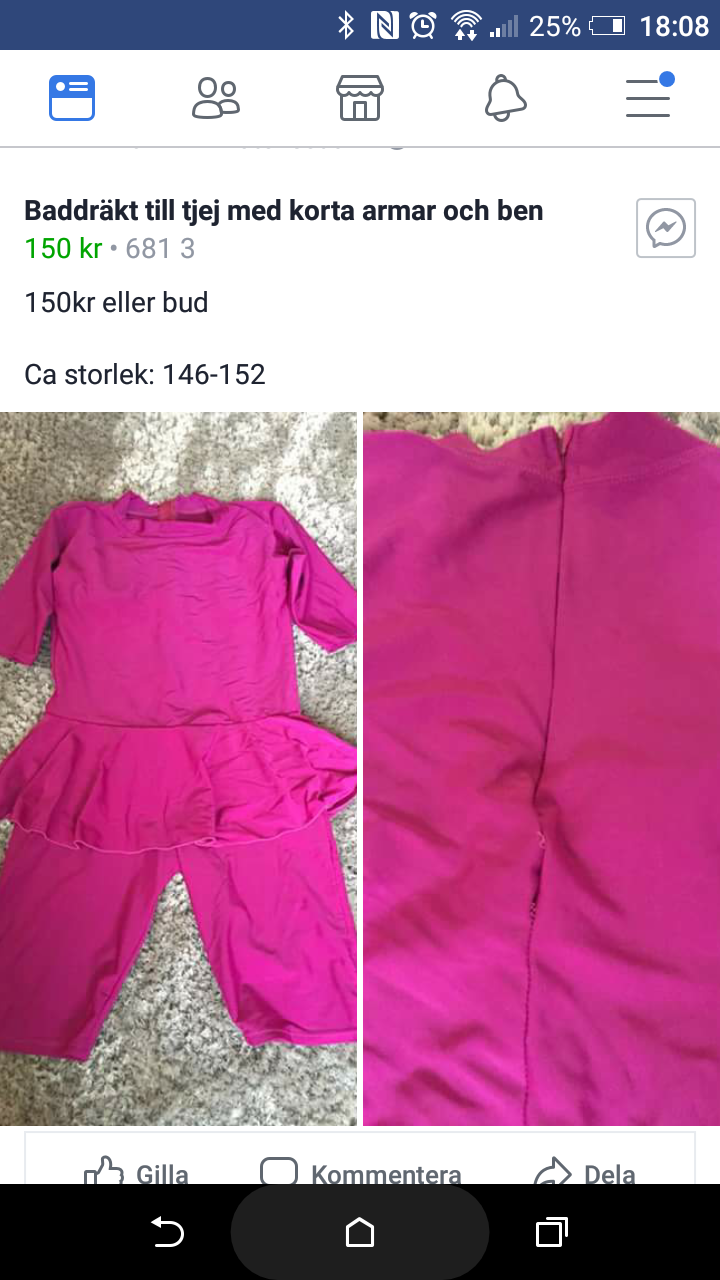Like this post with Gilla
The width and height of the screenshot is (720, 1280).
point(137,1172)
